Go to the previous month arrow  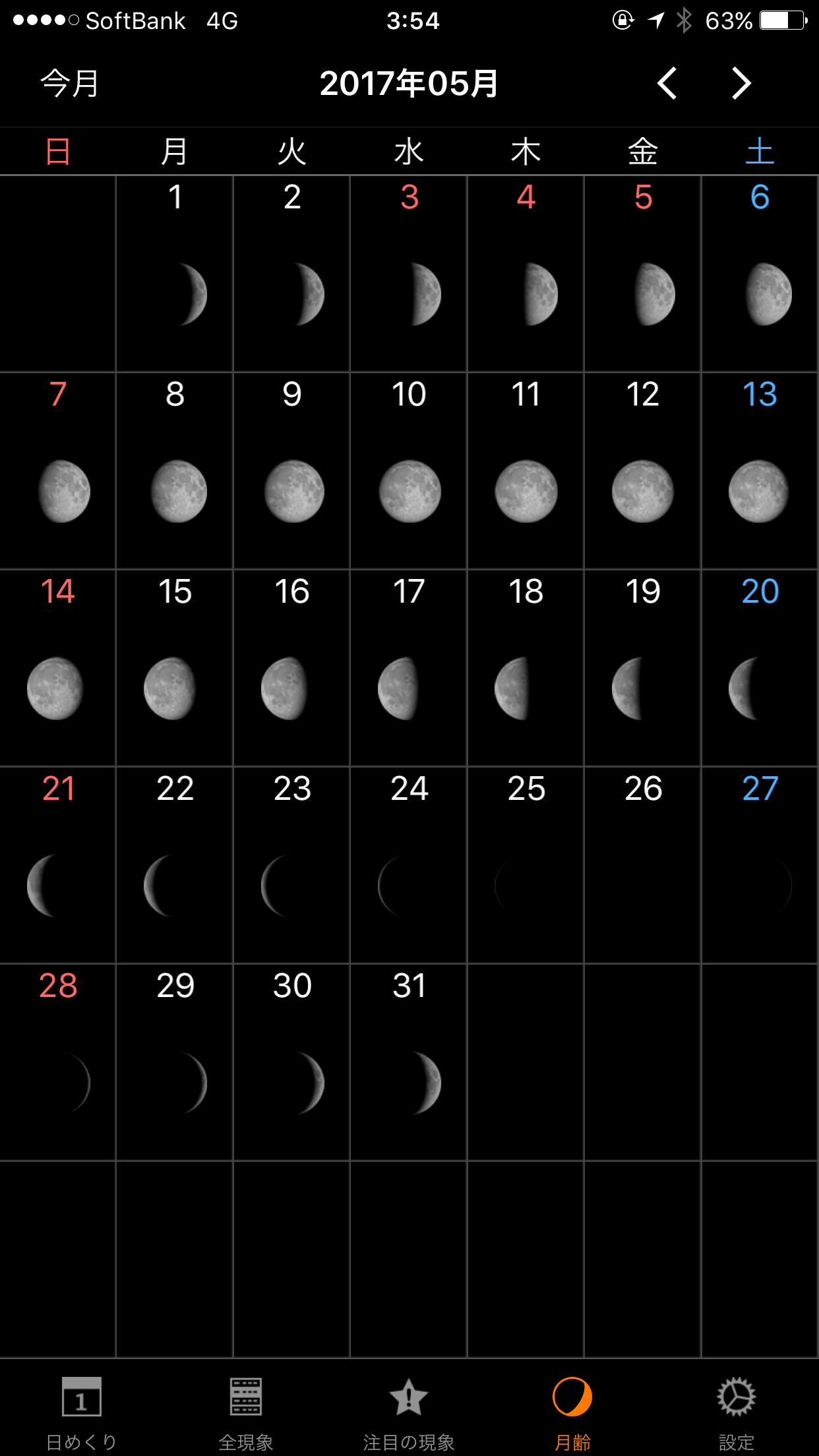coord(667,84)
